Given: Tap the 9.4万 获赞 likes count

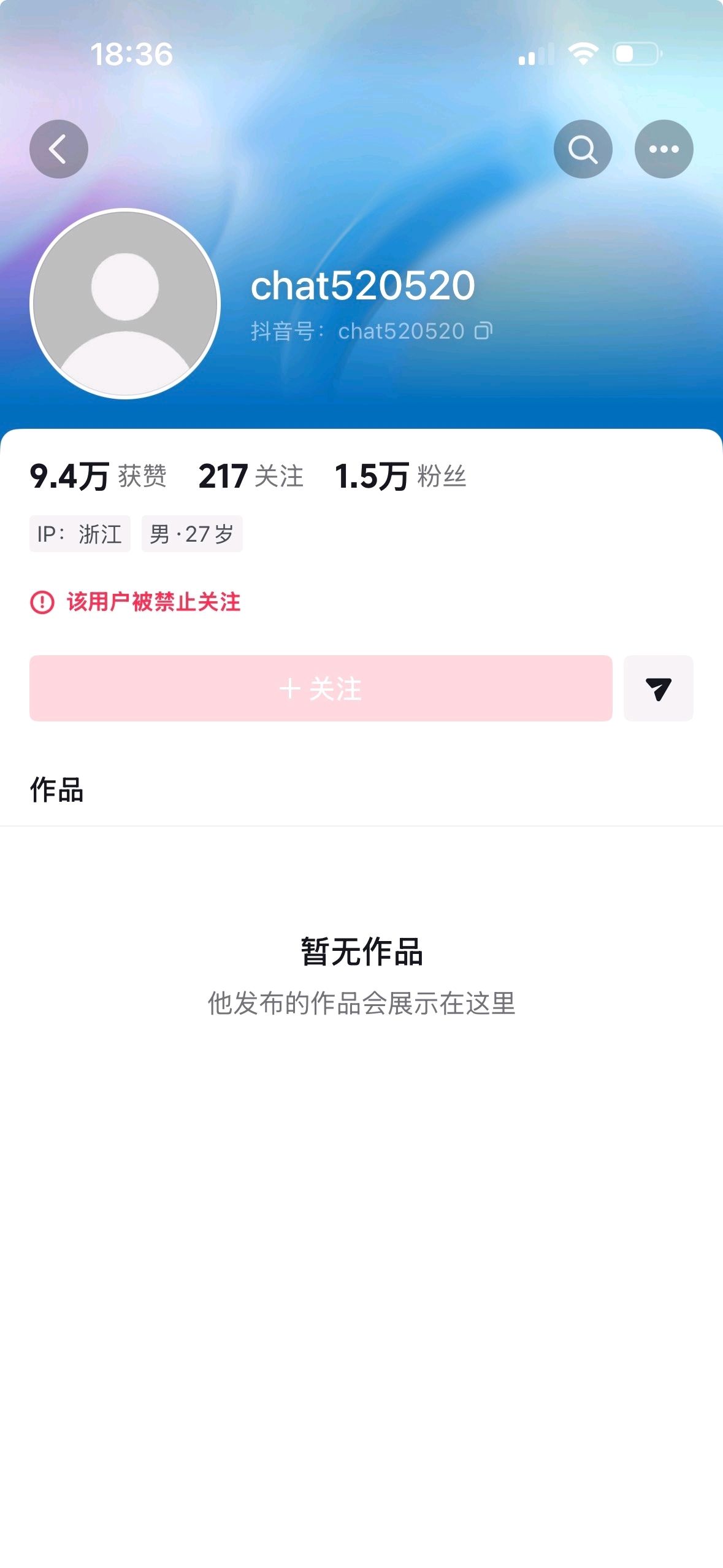Looking at the screenshot, I should [x=98, y=476].
